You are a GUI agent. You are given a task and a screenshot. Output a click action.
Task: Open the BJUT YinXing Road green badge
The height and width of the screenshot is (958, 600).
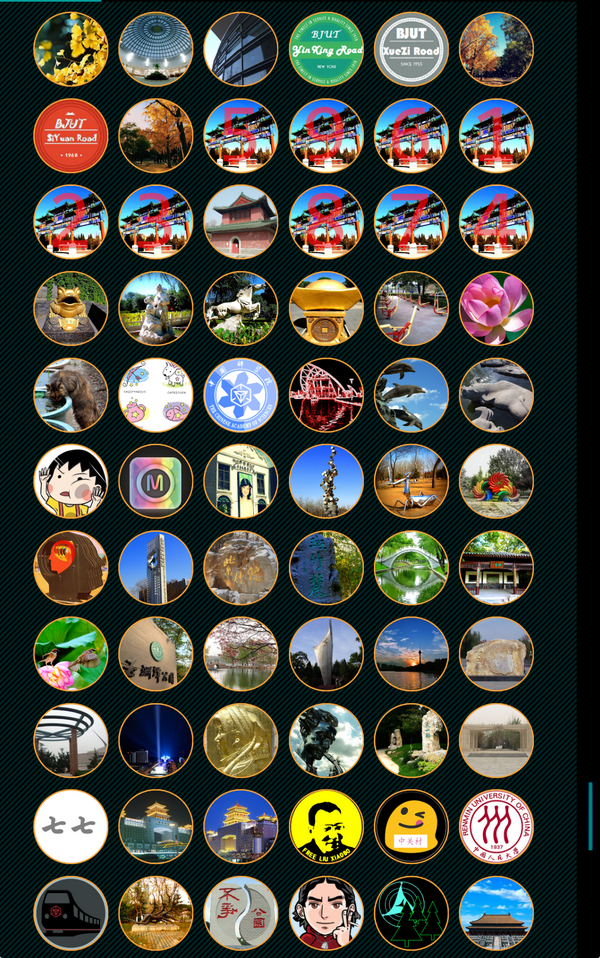pos(326,49)
